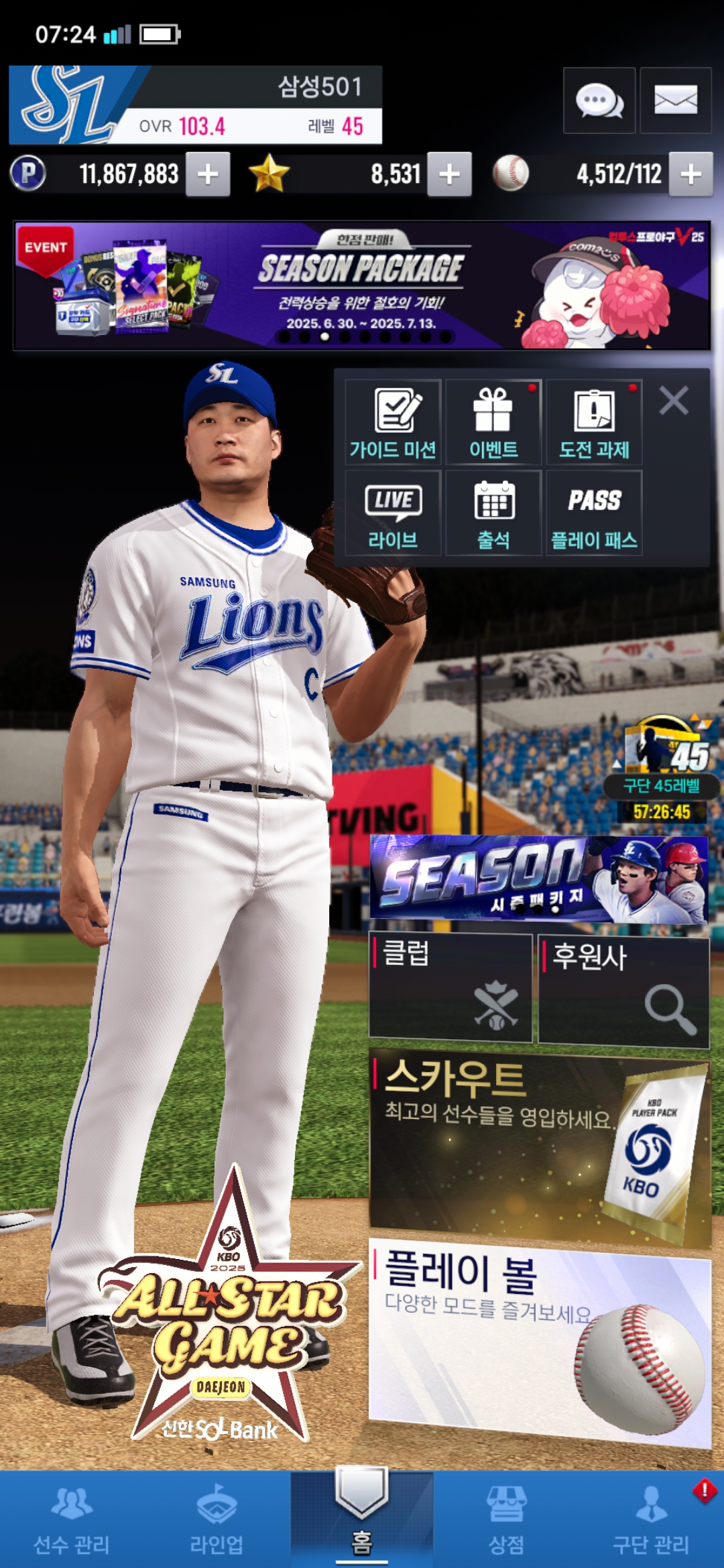
Task: Open the Season Package event banner
Action: pyautogui.click(x=362, y=285)
